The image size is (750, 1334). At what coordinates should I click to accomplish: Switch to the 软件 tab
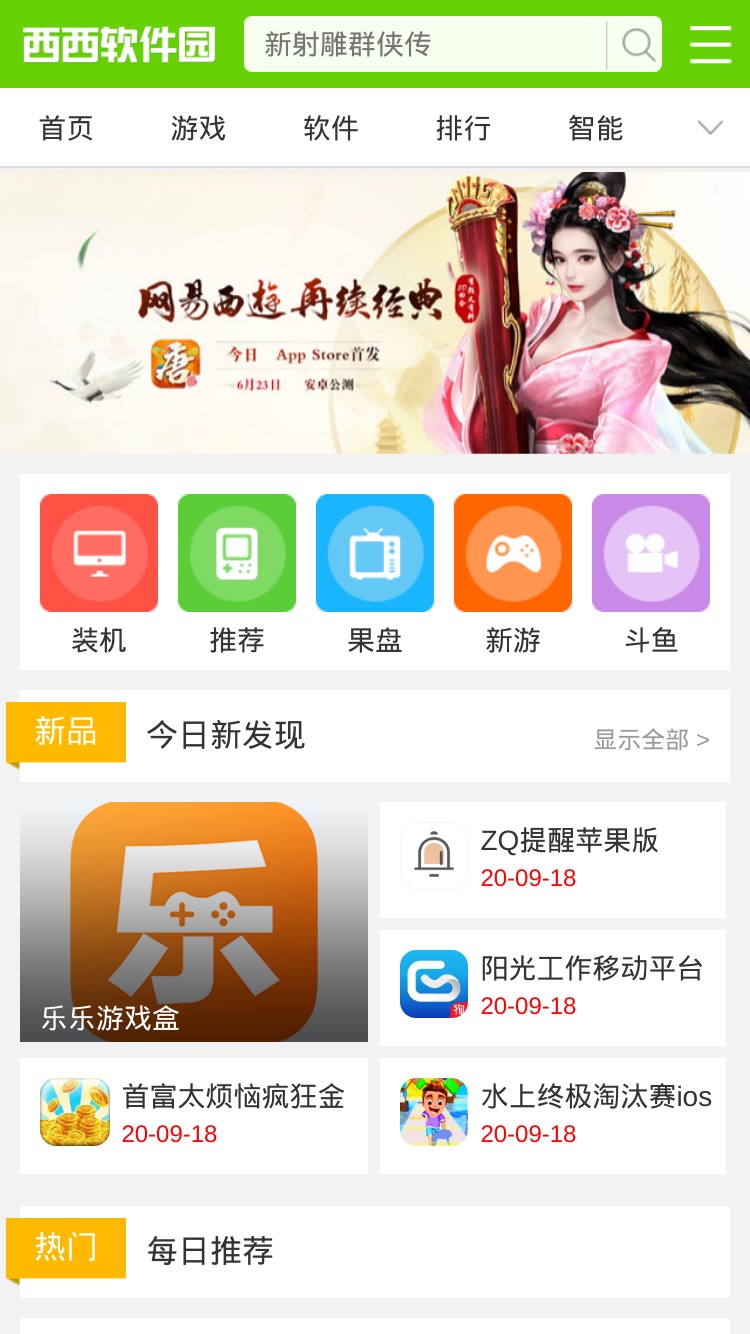pos(331,128)
